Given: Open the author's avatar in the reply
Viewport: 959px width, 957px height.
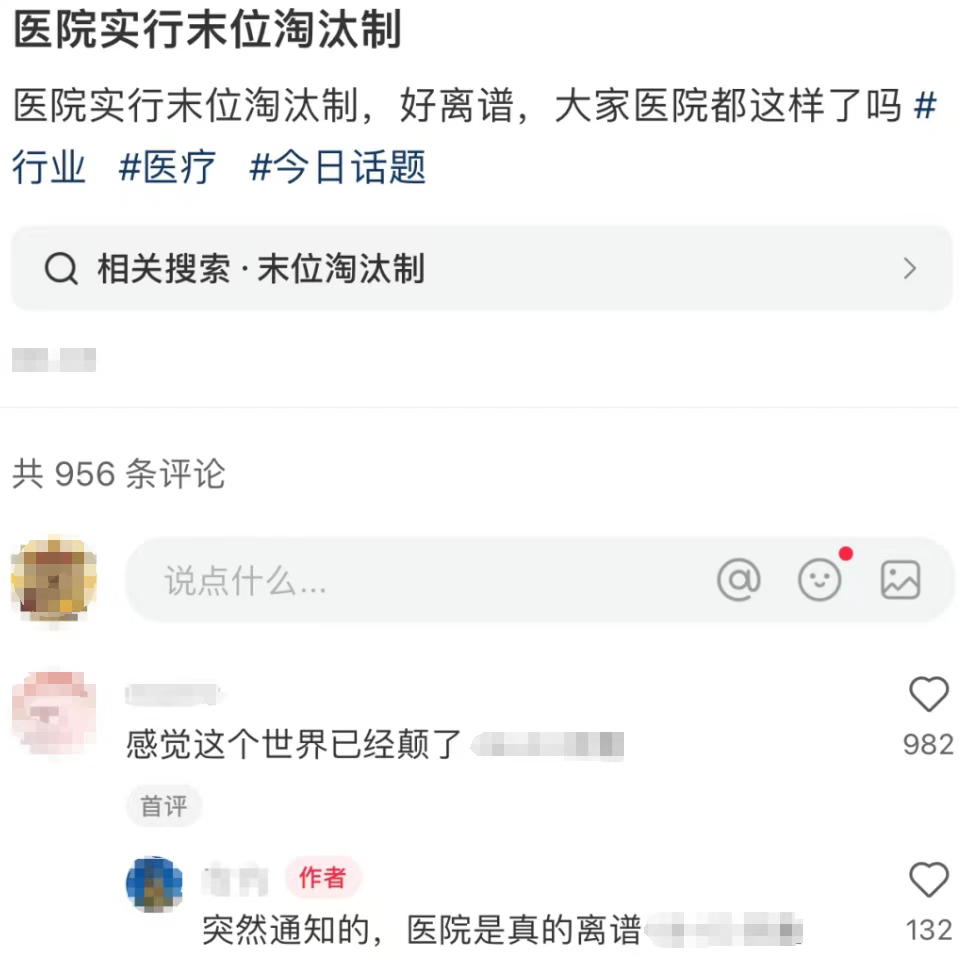Looking at the screenshot, I should pyautogui.click(x=154, y=884).
